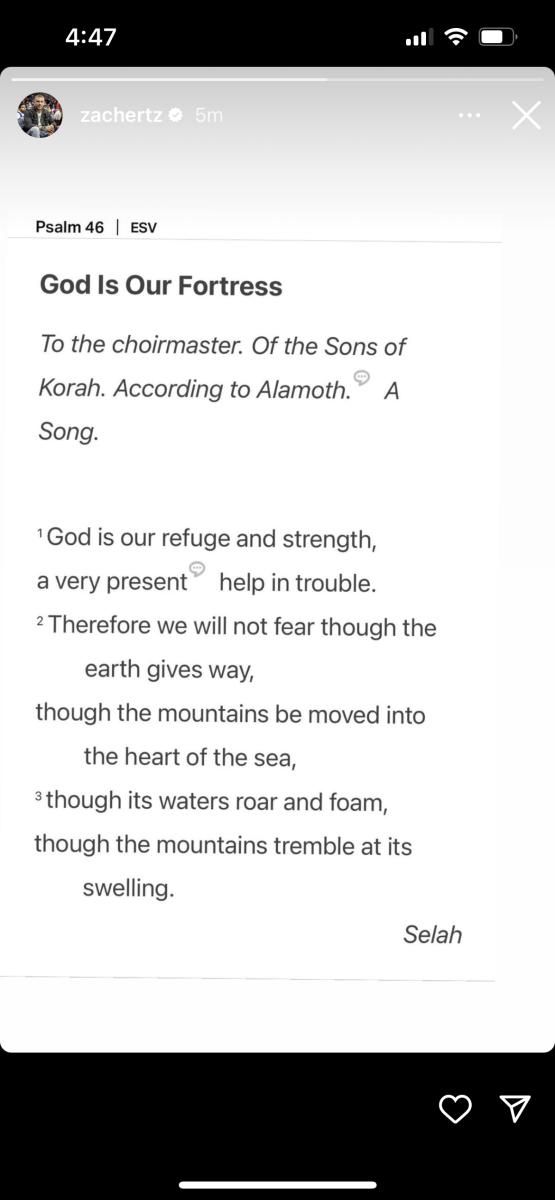Open the three-dot story options menu
Image resolution: width=555 pixels, height=1200 pixels.
click(469, 116)
